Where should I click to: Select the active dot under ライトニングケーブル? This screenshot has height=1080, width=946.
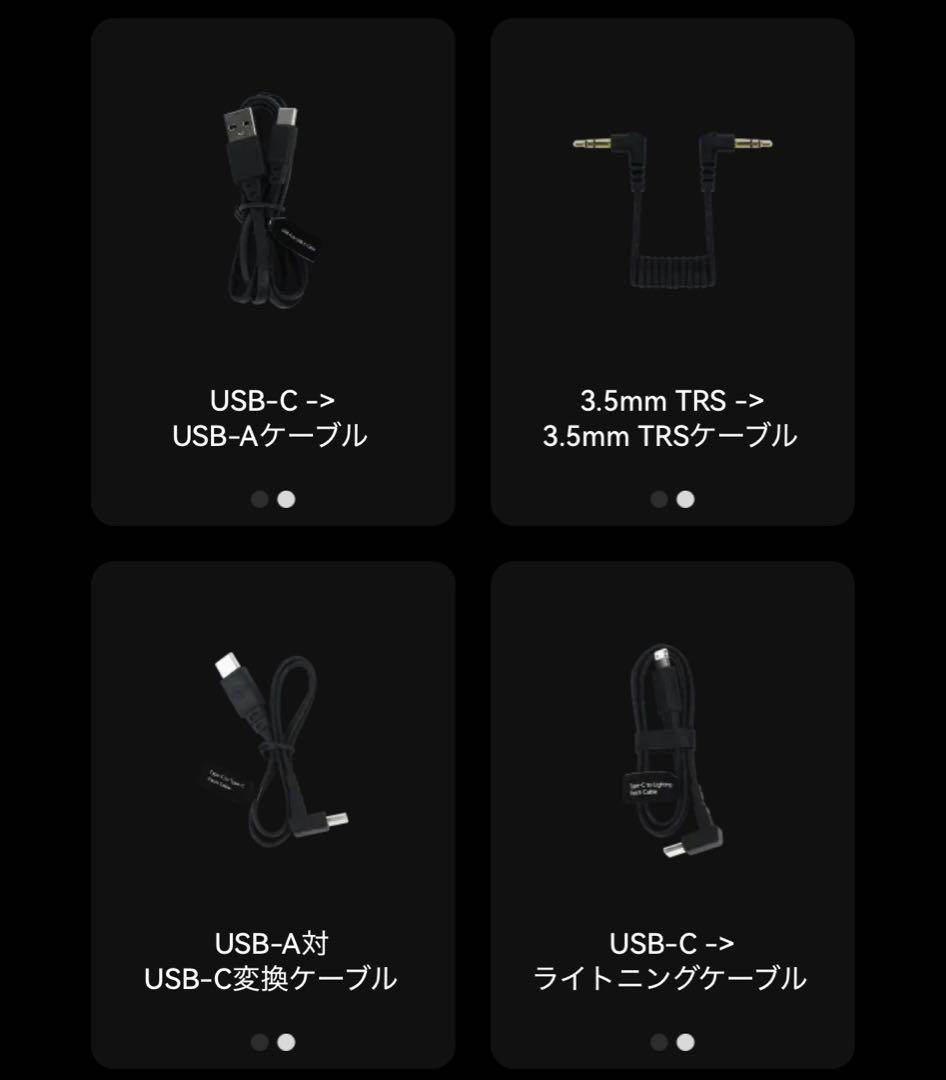coord(684,1041)
